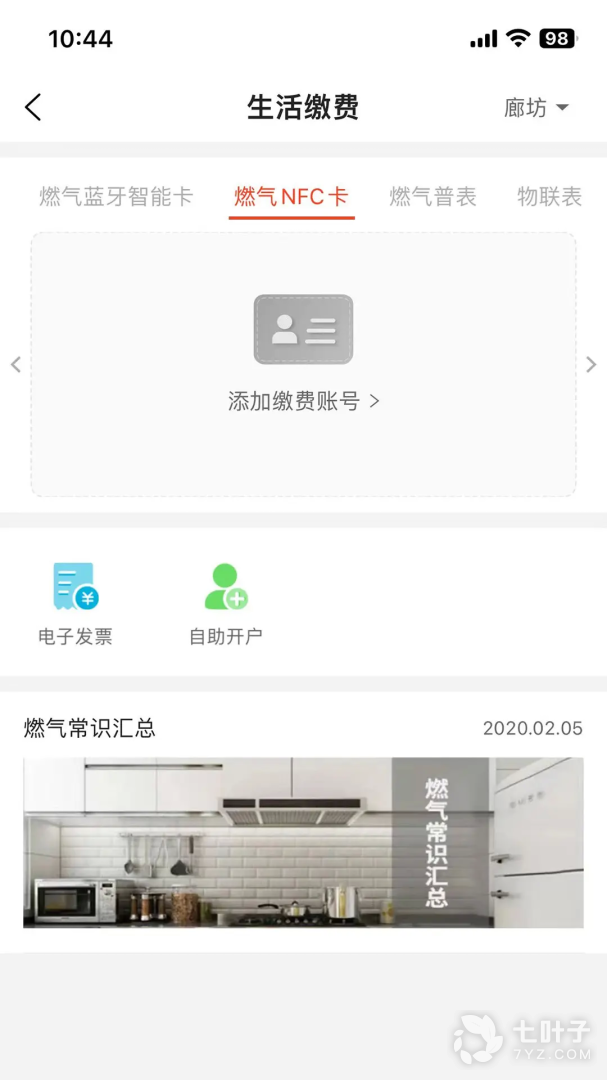607x1080 pixels.
Task: Select the 燃气NFC卡 tab
Action: (x=291, y=197)
